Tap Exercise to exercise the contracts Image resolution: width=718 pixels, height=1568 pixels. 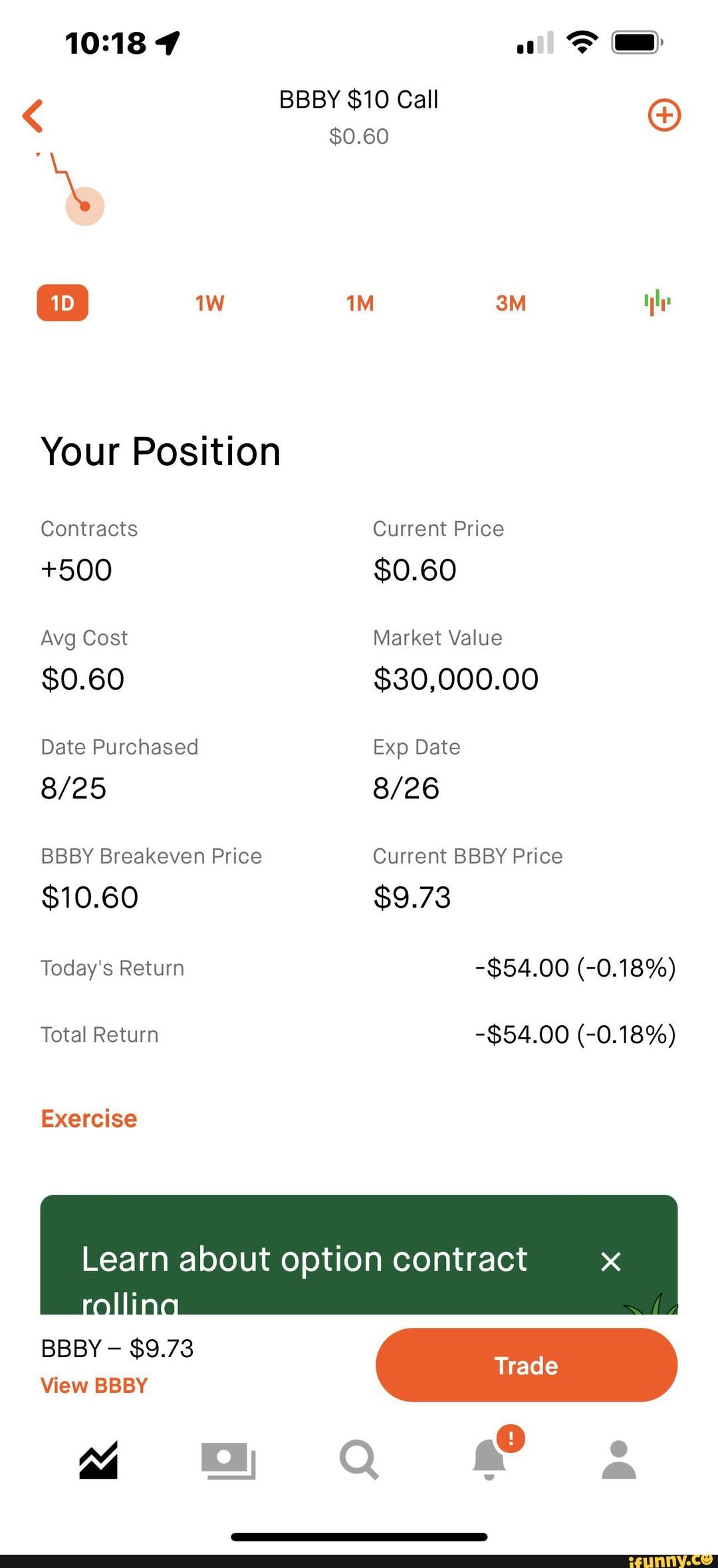click(88, 1118)
